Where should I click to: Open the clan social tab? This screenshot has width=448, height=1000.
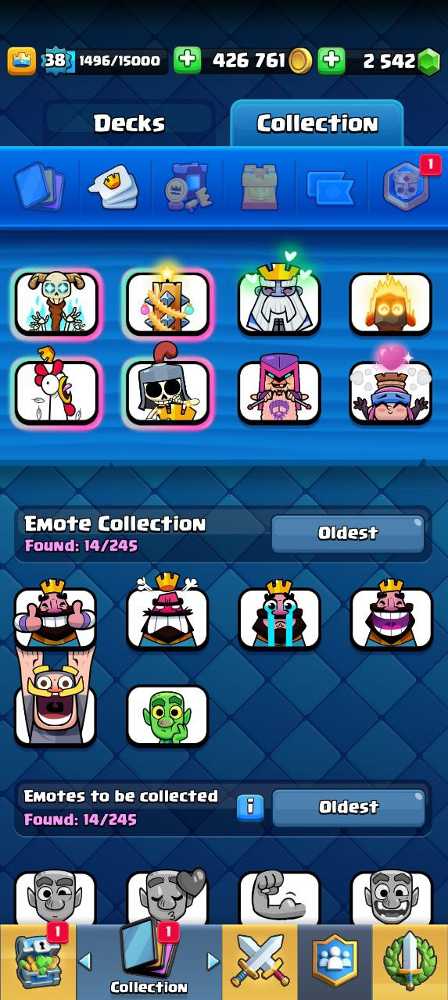tap(335, 962)
